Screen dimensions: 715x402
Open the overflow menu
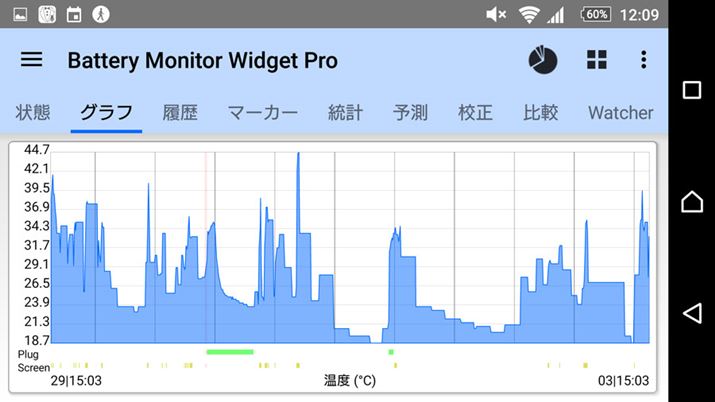point(644,60)
